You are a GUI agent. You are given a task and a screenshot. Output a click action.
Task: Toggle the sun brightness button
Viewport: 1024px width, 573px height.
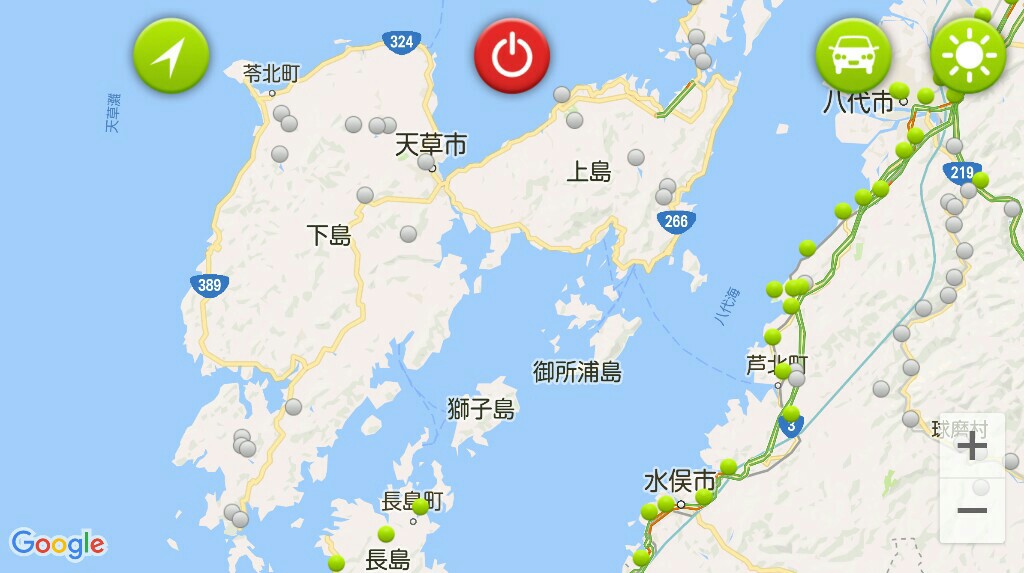[x=967, y=56]
